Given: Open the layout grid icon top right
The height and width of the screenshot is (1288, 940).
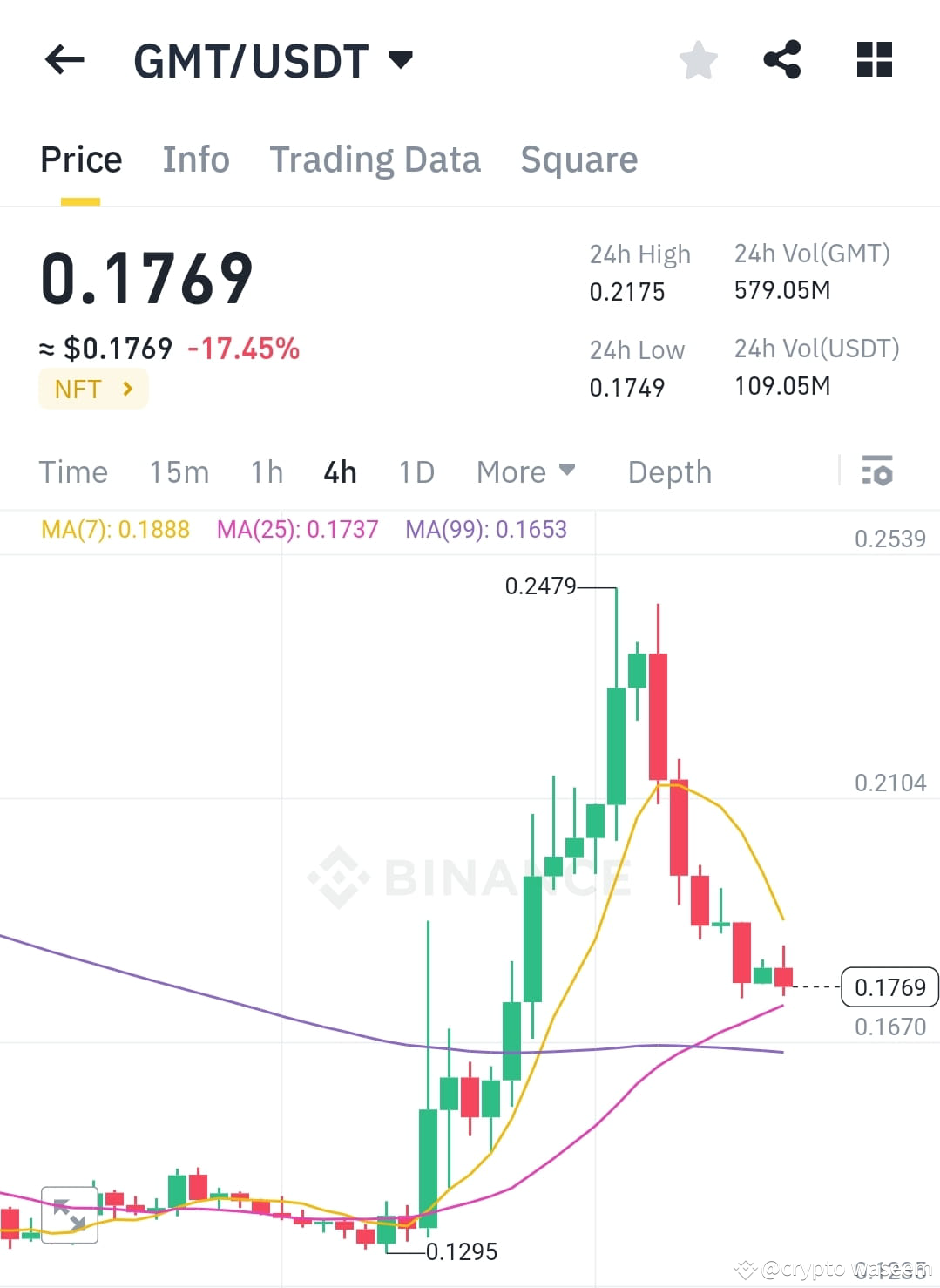Looking at the screenshot, I should (873, 59).
